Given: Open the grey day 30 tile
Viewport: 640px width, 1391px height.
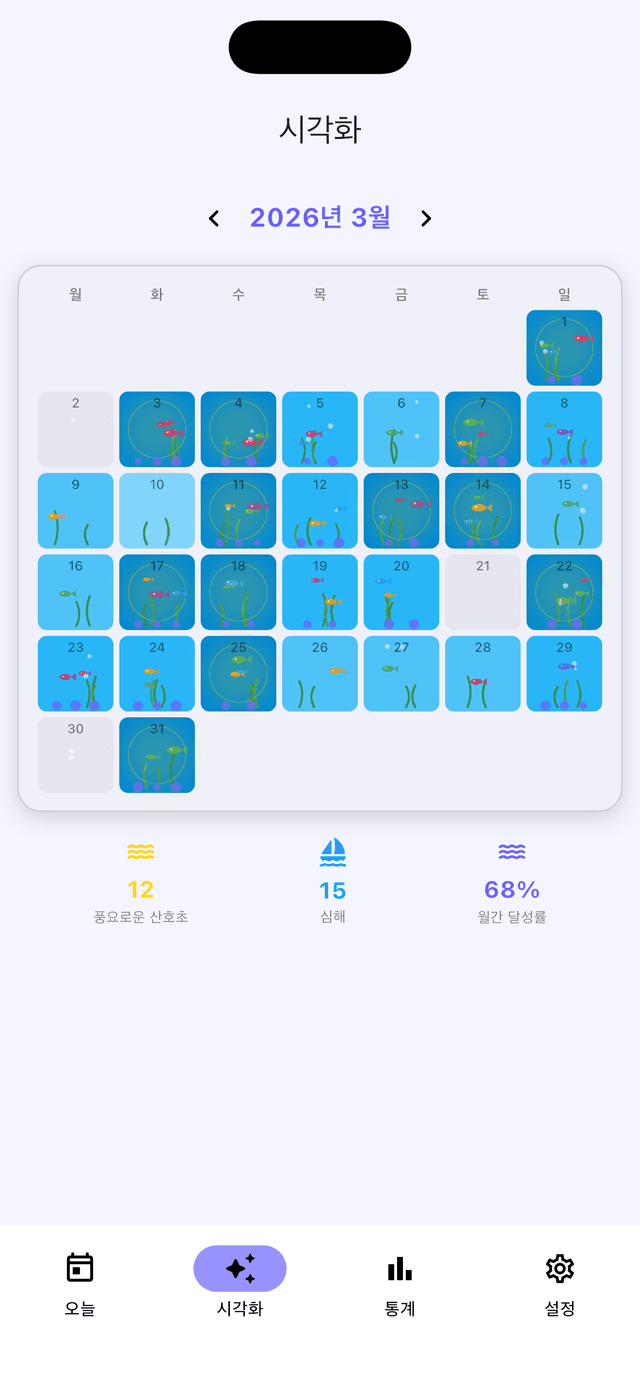Looking at the screenshot, I should [76, 755].
